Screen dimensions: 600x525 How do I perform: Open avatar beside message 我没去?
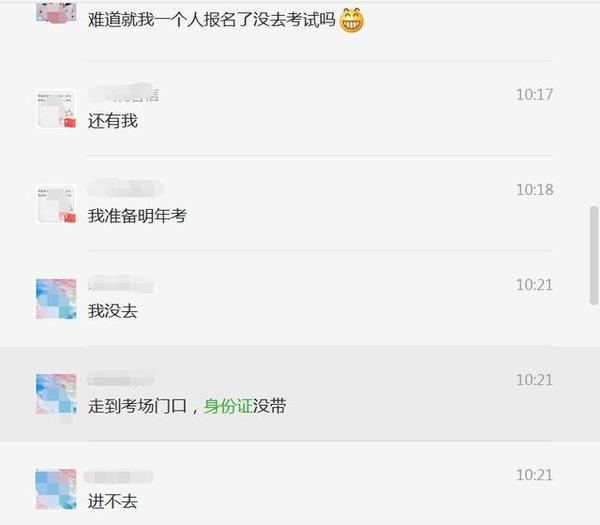[x=56, y=299]
